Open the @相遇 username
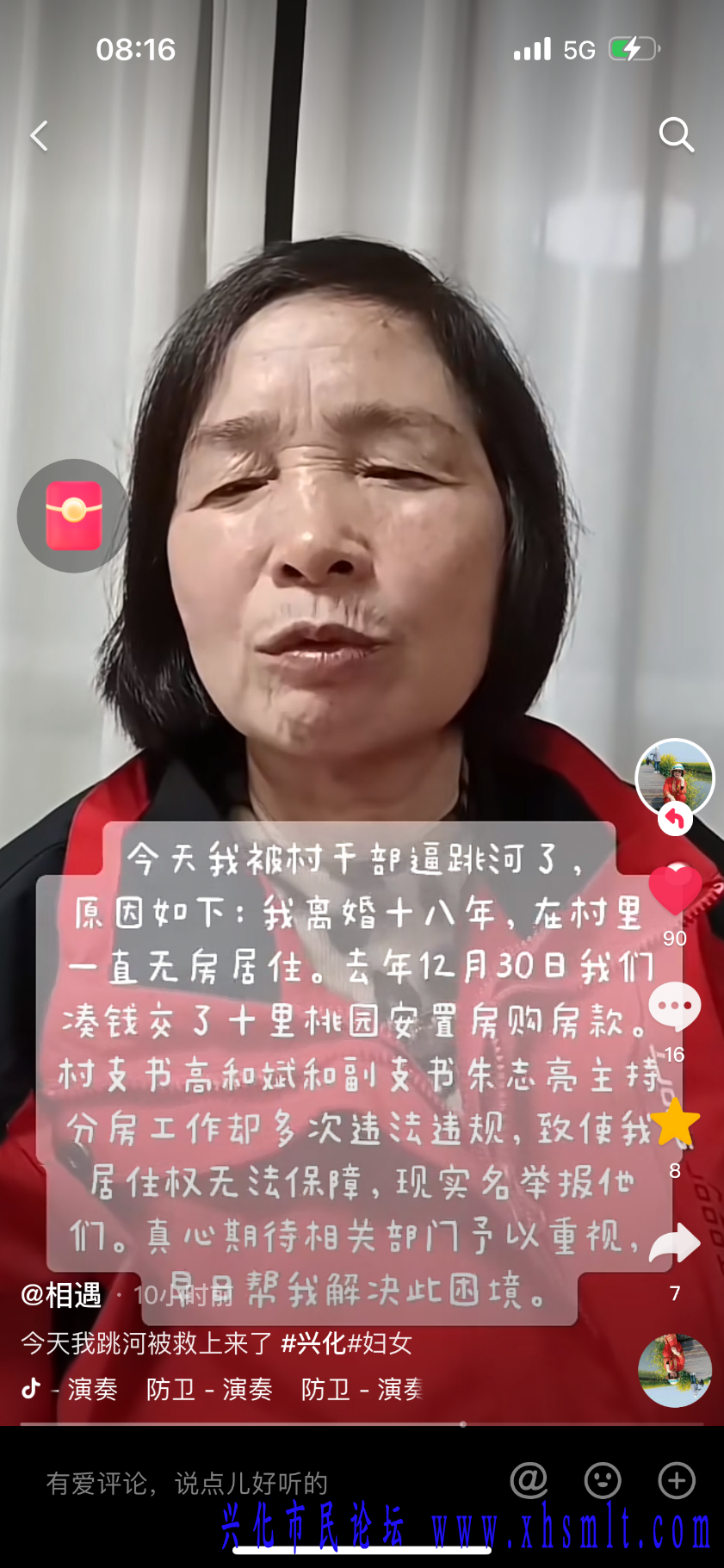Screen dimensions: 724x1568 coord(61,1295)
